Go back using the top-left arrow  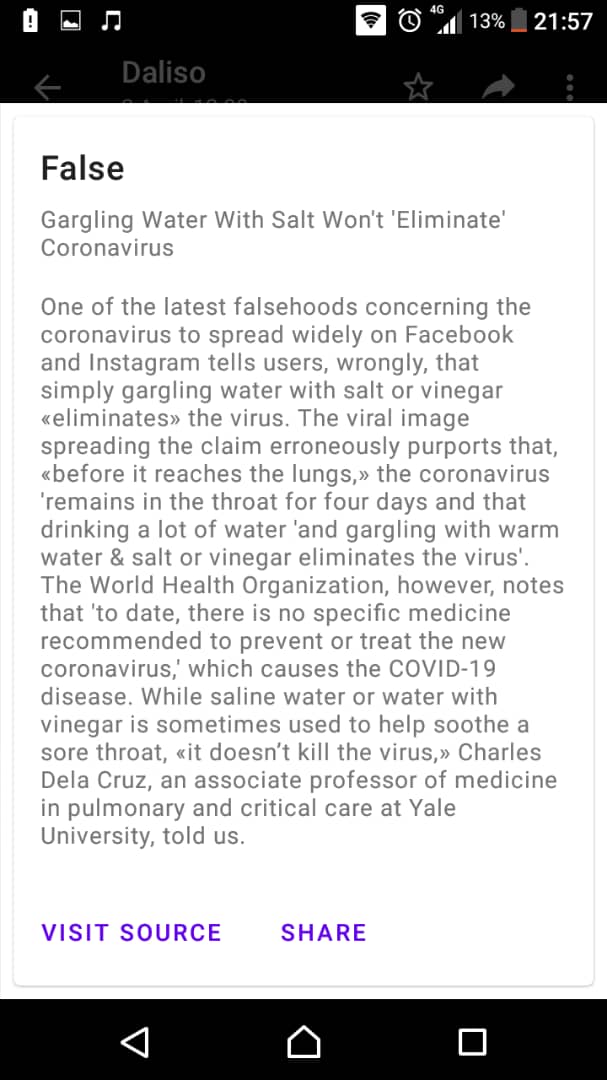click(x=48, y=87)
